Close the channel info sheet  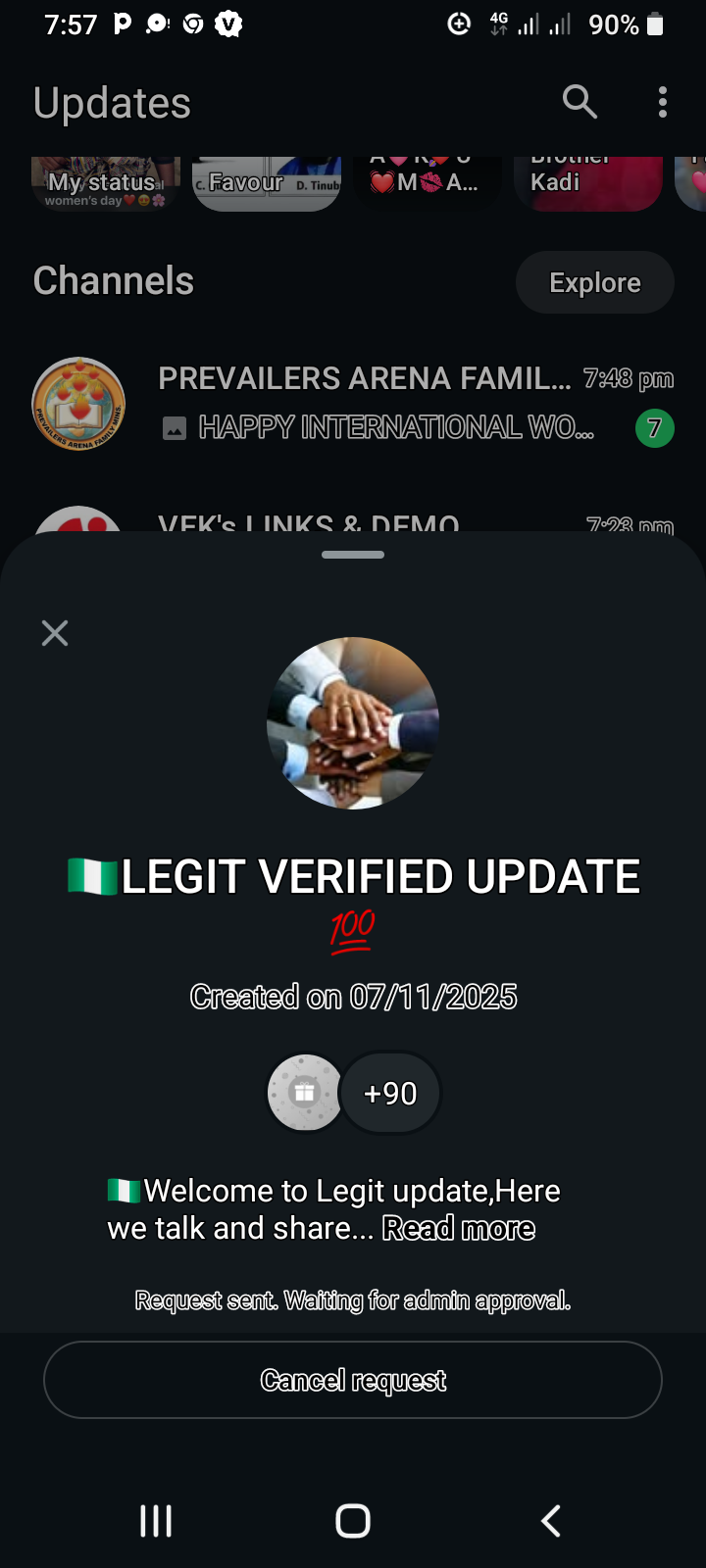55,633
